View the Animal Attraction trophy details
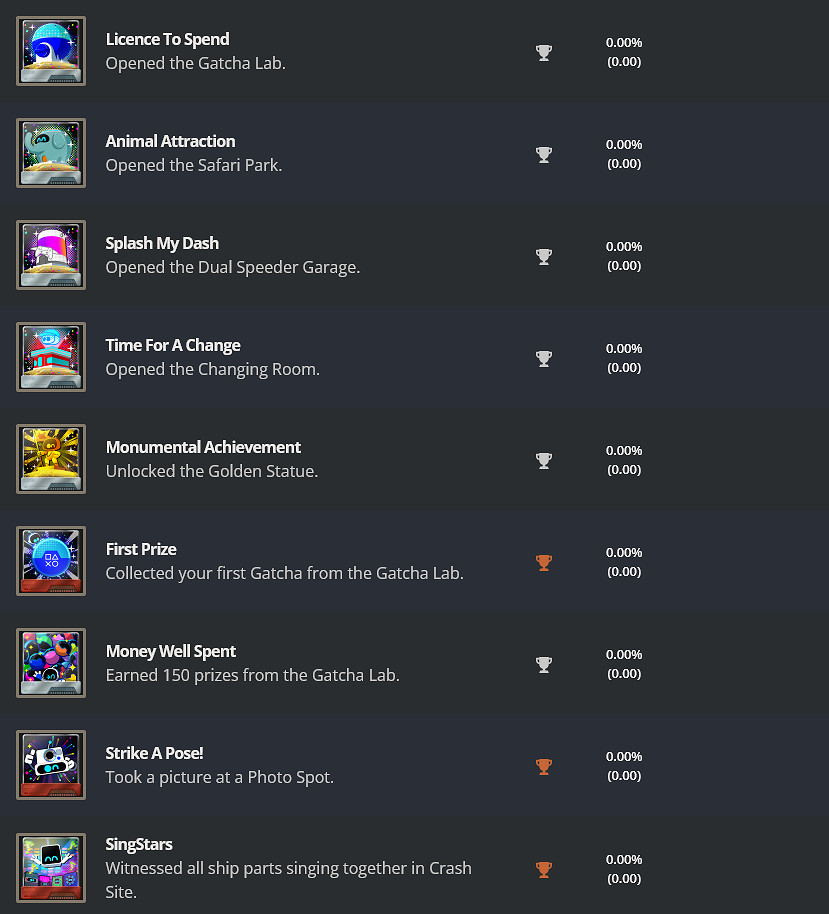The image size is (829, 914). point(170,142)
